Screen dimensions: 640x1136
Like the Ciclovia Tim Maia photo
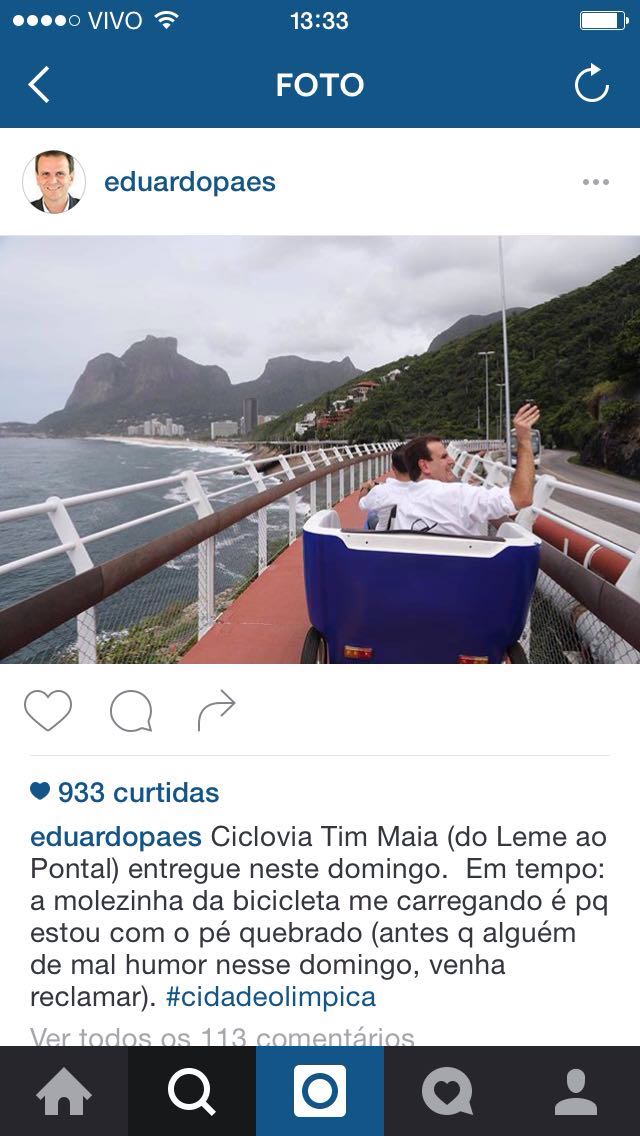[48, 711]
